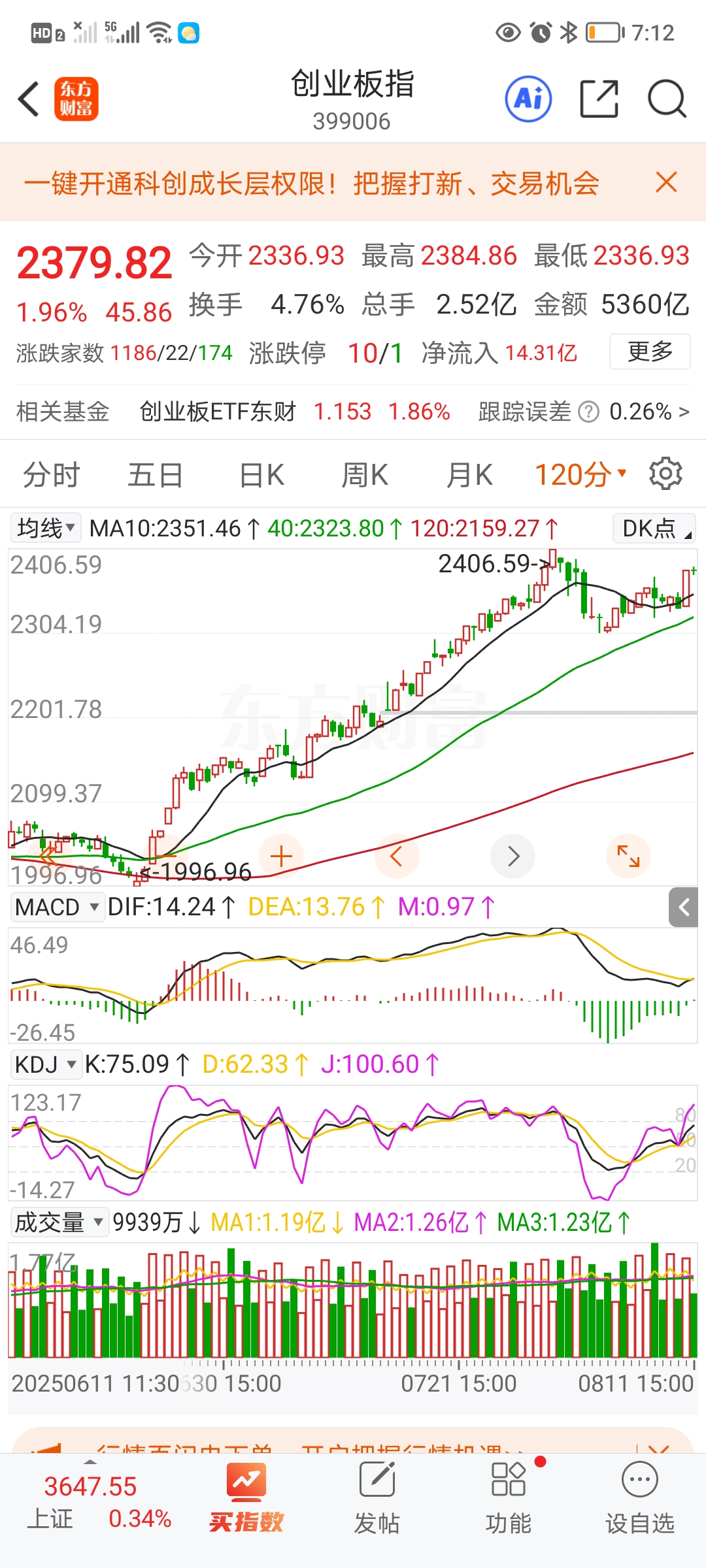Viewport: 706px width, 1568px height.
Task: Share this index page
Action: pos(599,99)
